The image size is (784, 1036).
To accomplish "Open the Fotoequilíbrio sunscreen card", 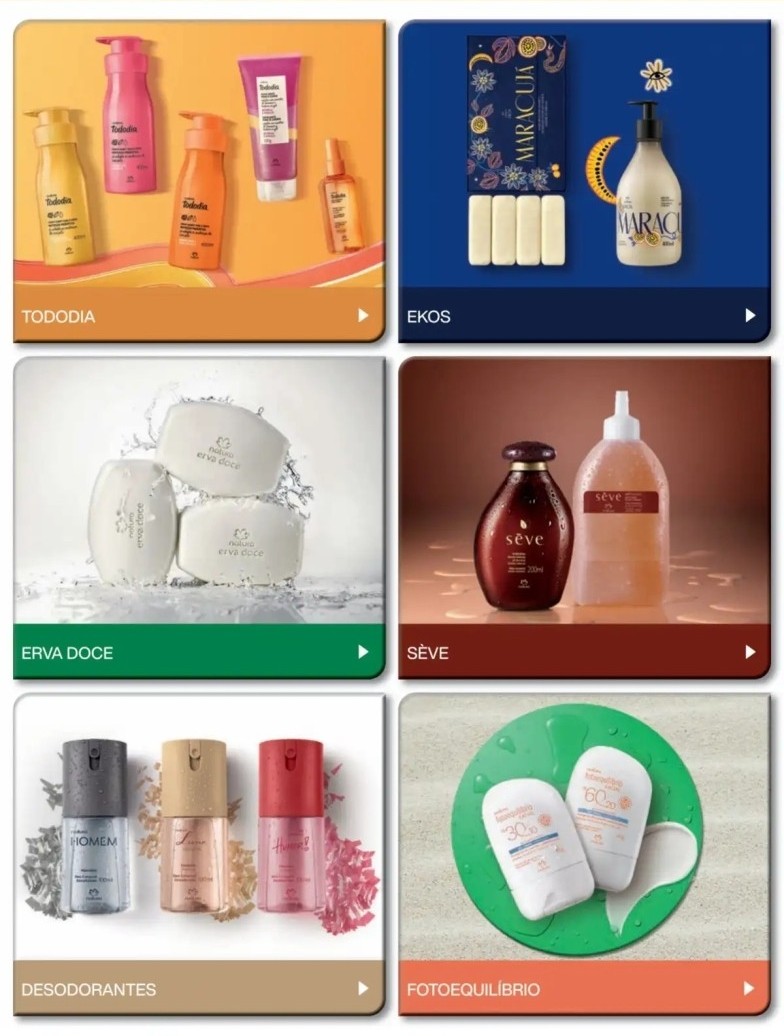I will (x=584, y=854).
